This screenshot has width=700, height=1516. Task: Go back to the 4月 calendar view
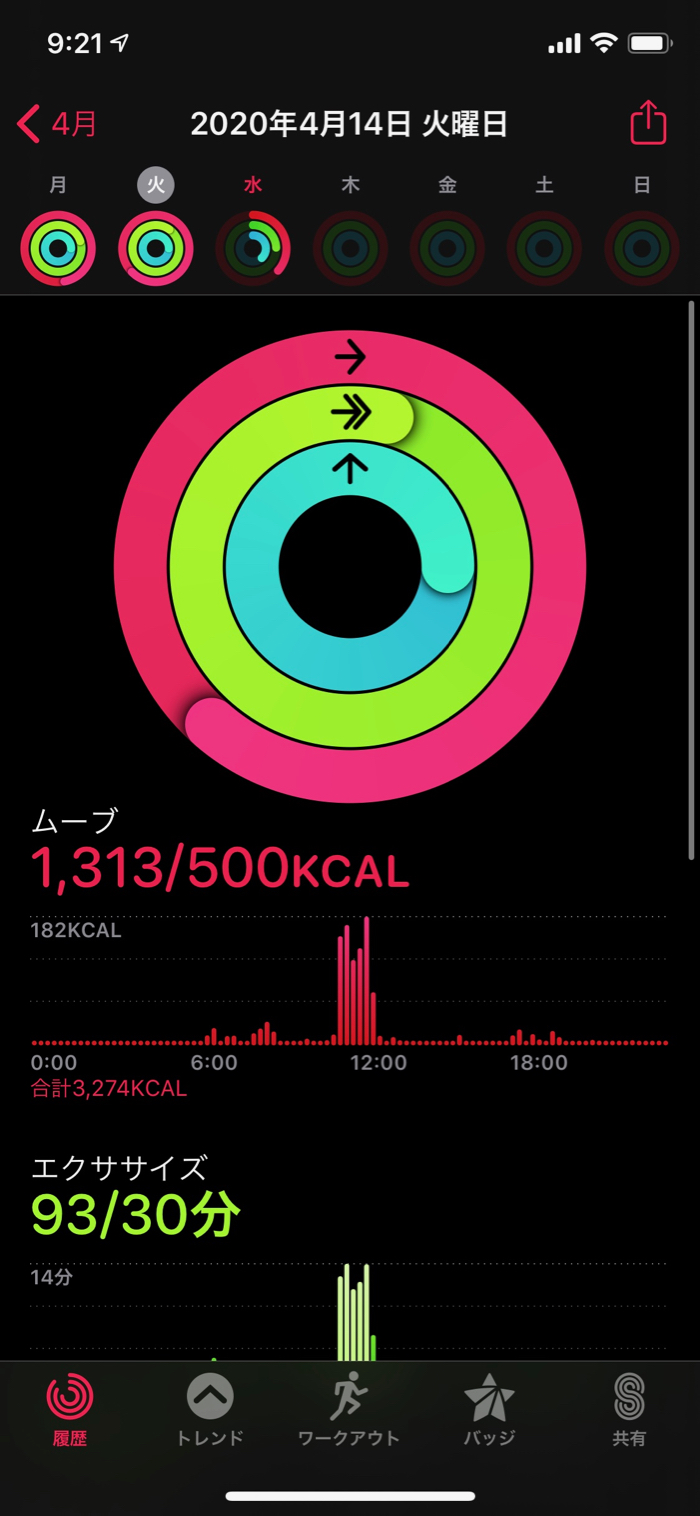click(x=58, y=125)
